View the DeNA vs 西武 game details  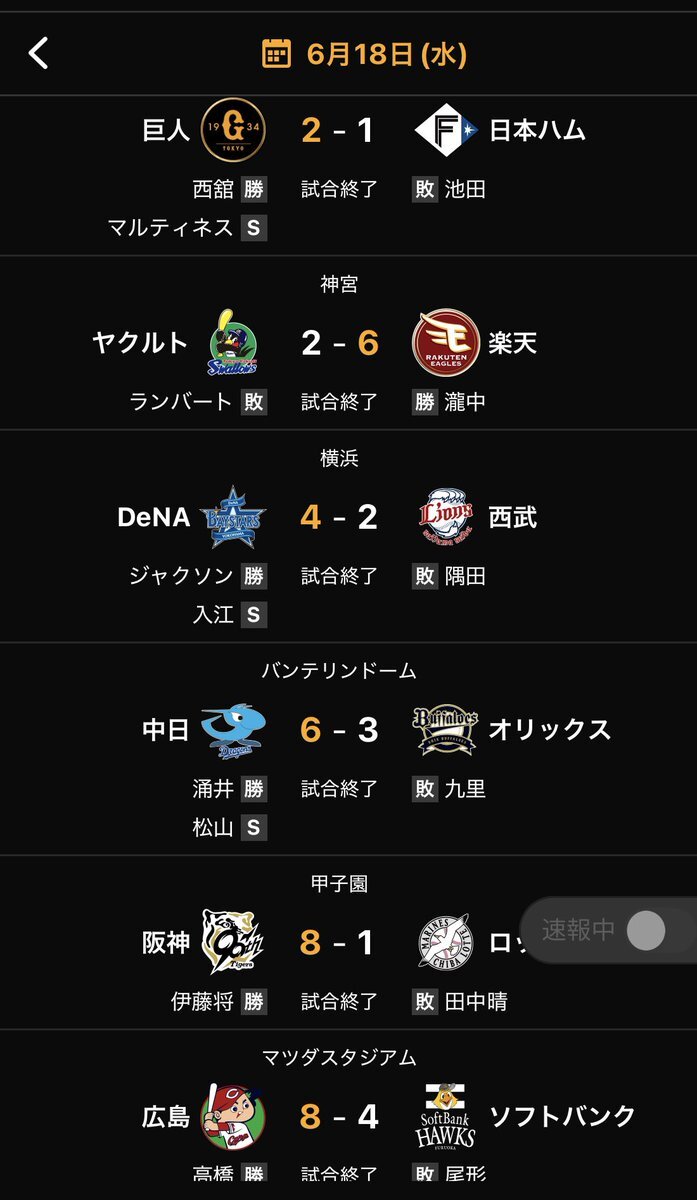tap(348, 537)
